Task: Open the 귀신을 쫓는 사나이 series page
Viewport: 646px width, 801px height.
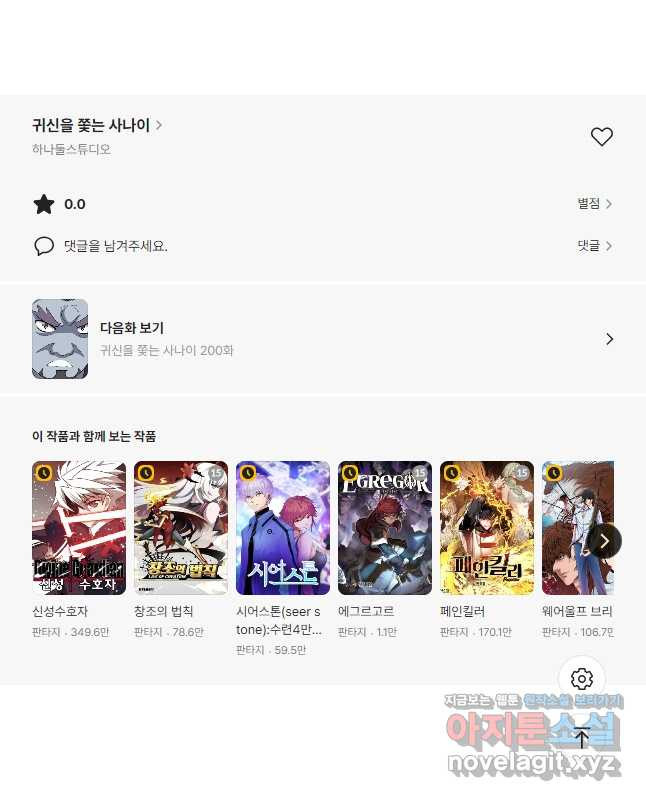Action: (97, 125)
